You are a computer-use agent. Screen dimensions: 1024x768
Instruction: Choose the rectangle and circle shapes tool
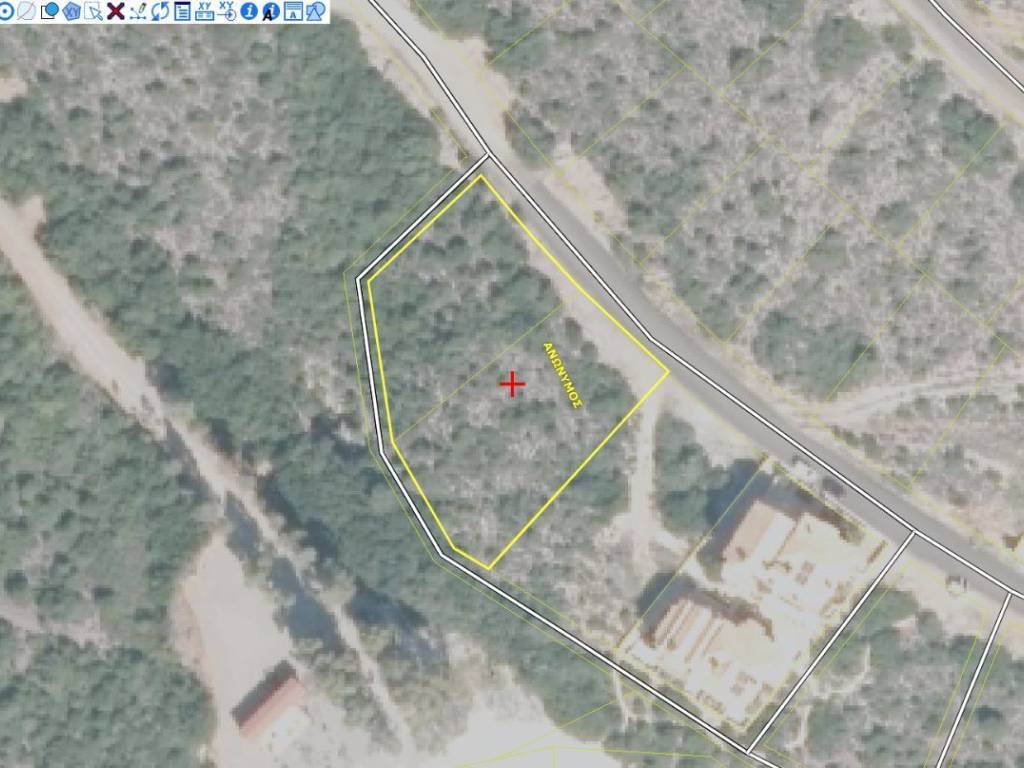point(49,11)
